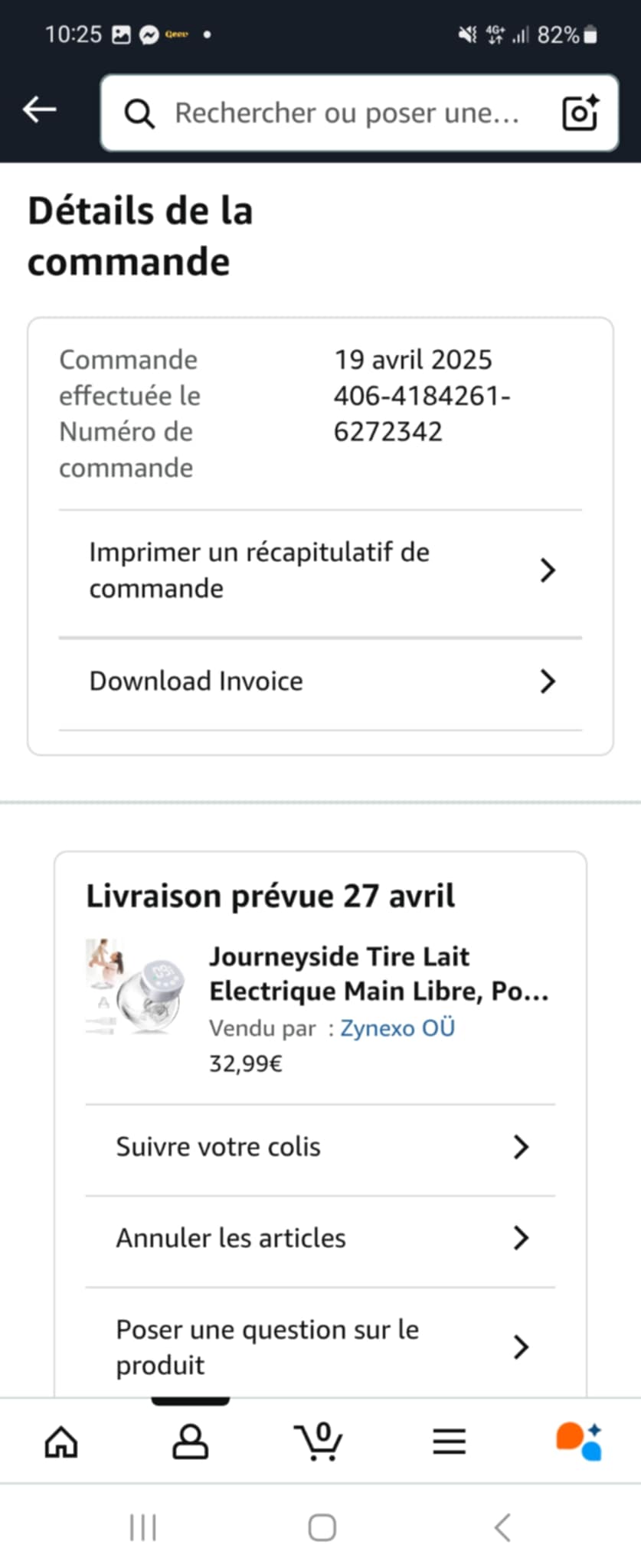Open the camera lens search icon

coord(580,113)
